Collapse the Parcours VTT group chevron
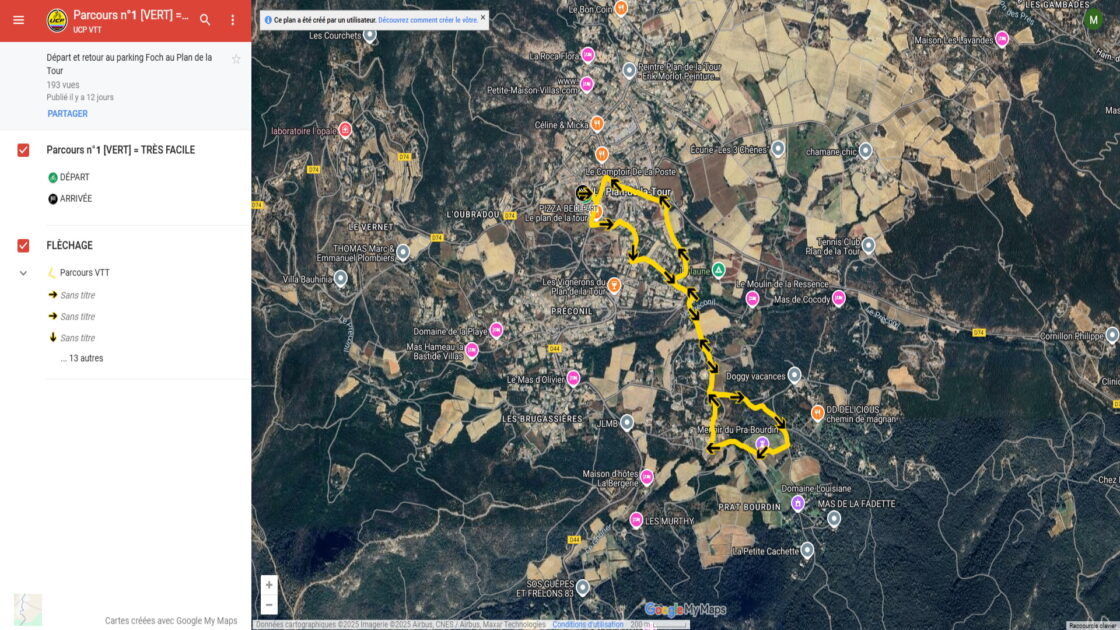The width and height of the screenshot is (1120, 630). (x=23, y=273)
